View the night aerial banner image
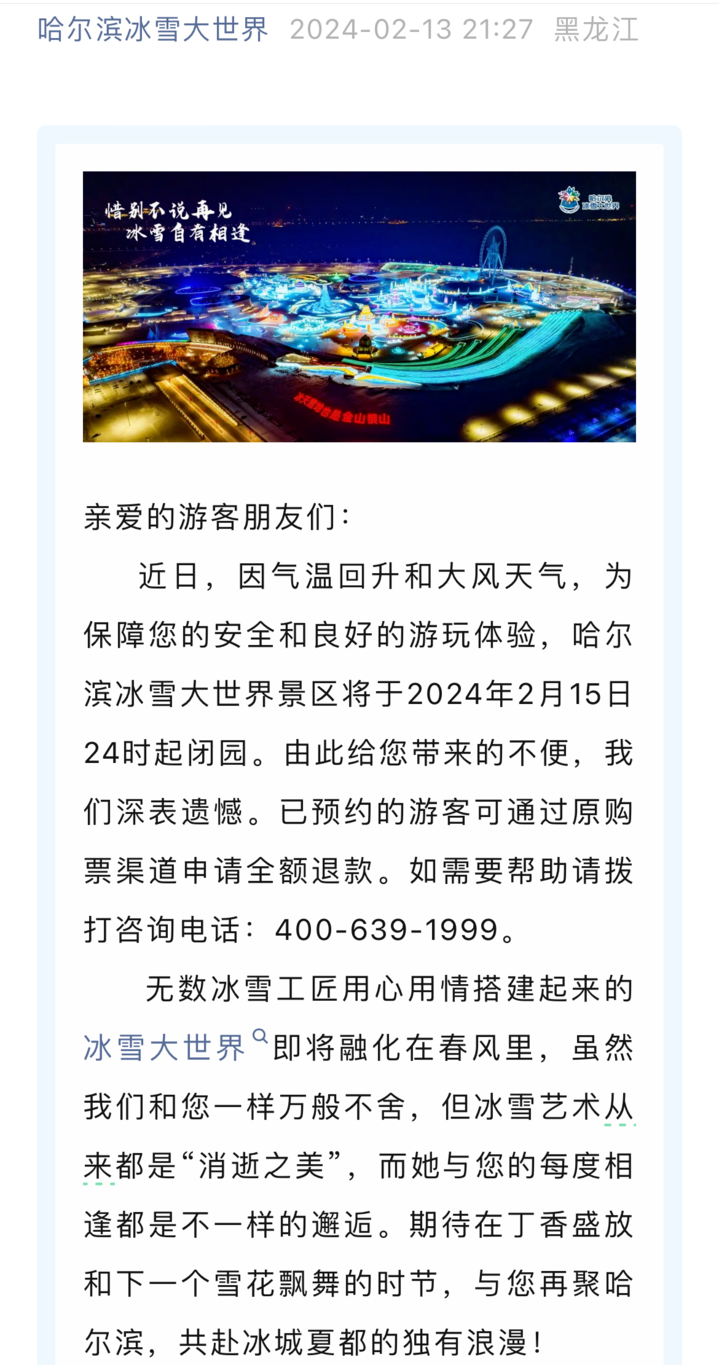This screenshot has width=719, height=1365. point(359,306)
